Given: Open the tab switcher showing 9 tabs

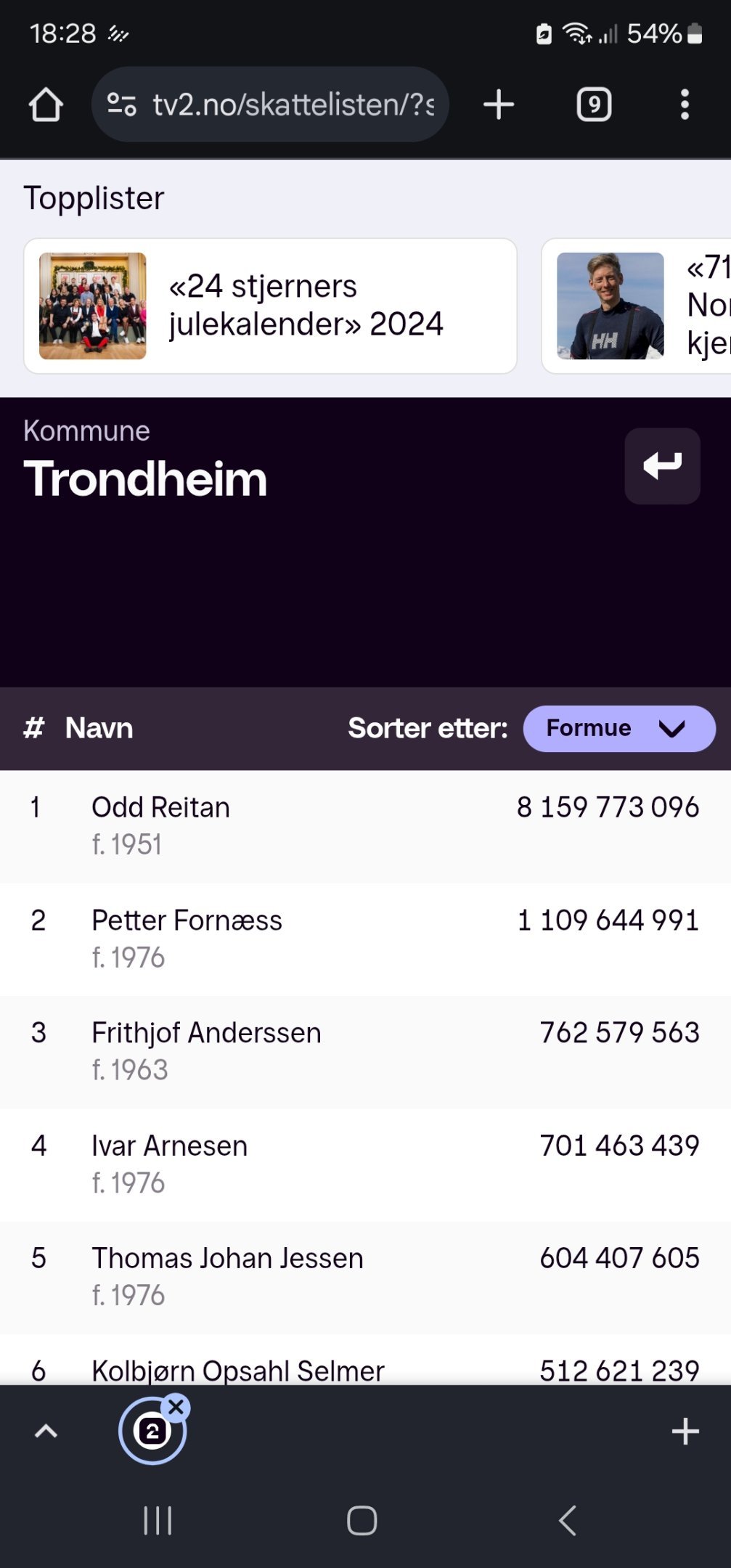Looking at the screenshot, I should point(594,105).
